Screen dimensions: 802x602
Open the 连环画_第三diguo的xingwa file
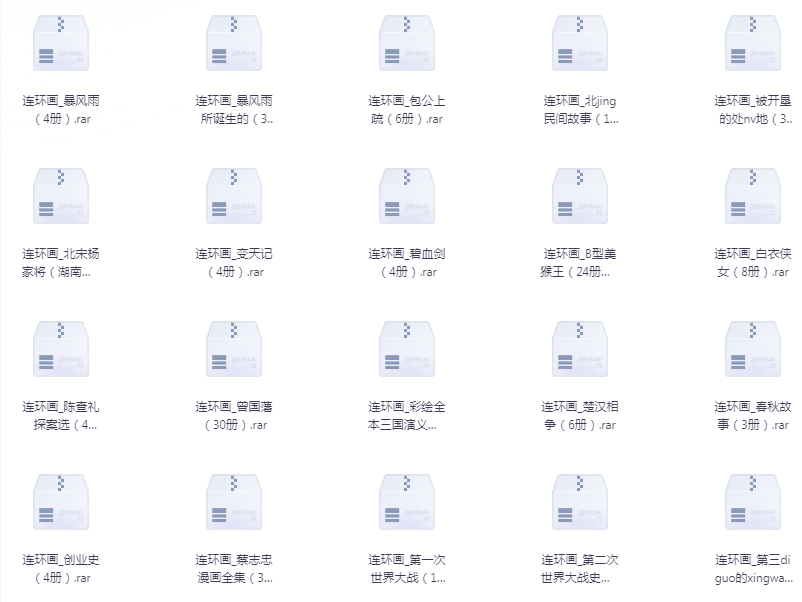coord(753,503)
